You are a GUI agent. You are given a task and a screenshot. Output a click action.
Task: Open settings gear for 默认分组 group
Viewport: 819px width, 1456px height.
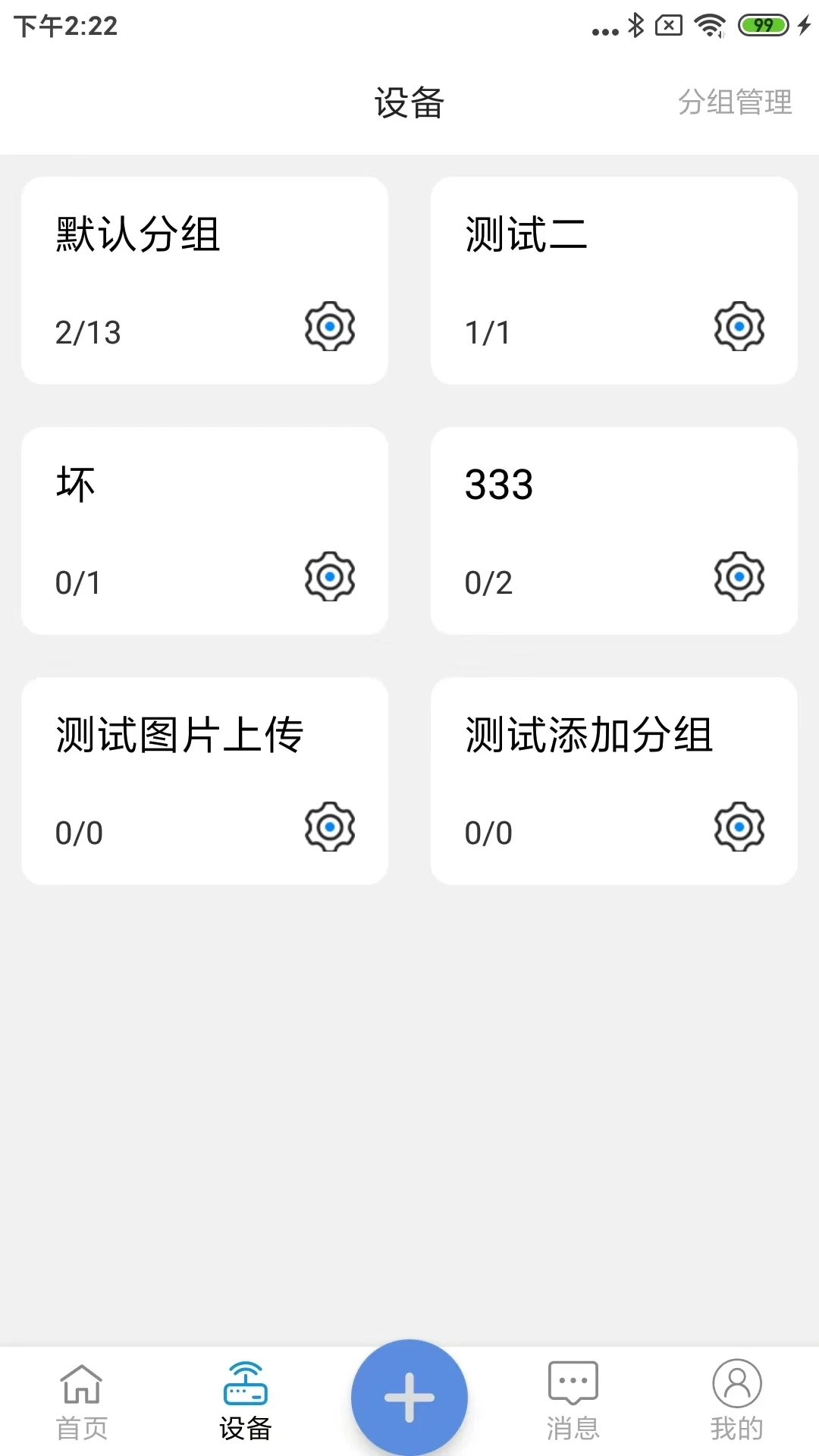click(x=329, y=326)
